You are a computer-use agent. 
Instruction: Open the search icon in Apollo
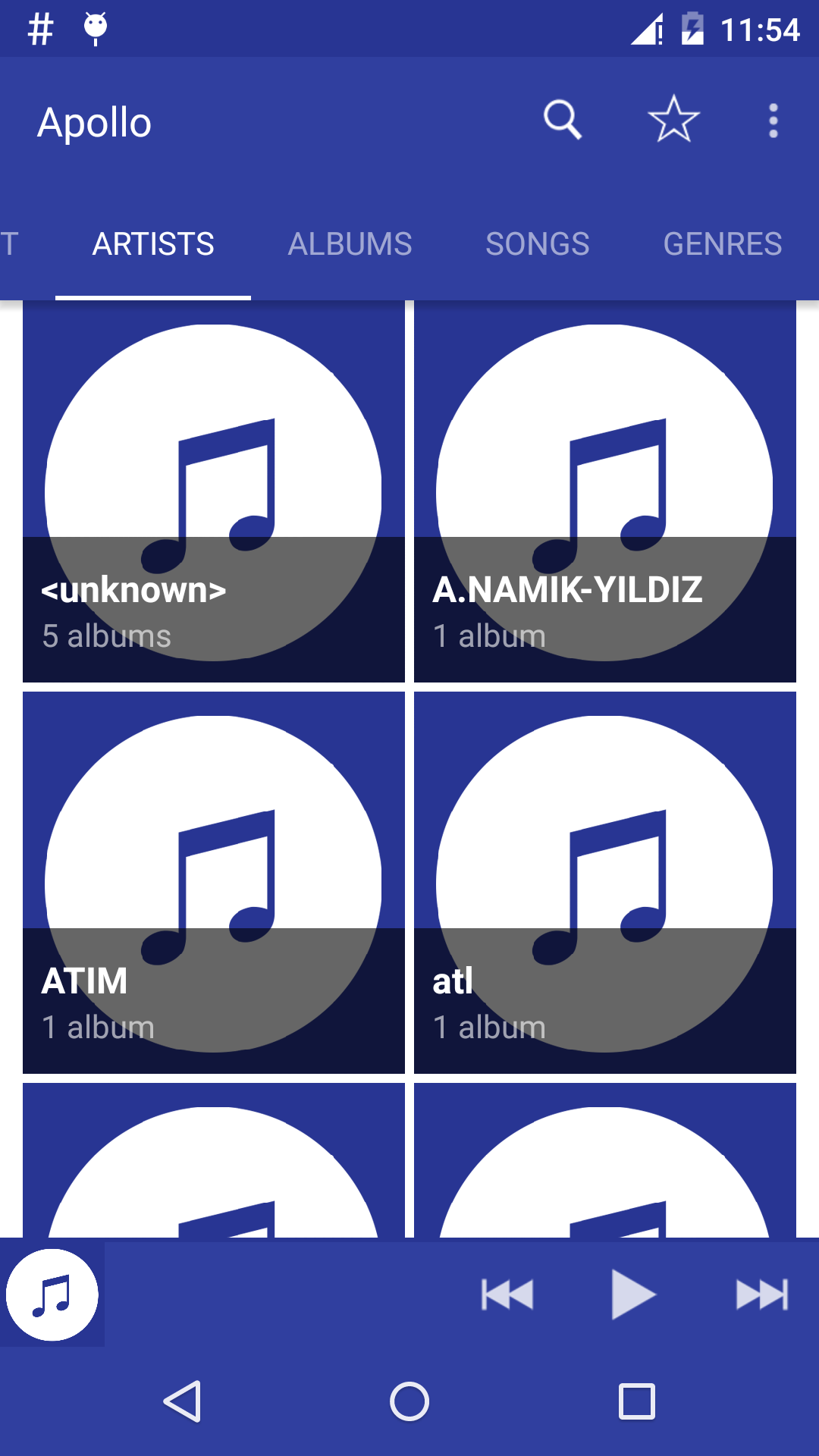click(562, 120)
